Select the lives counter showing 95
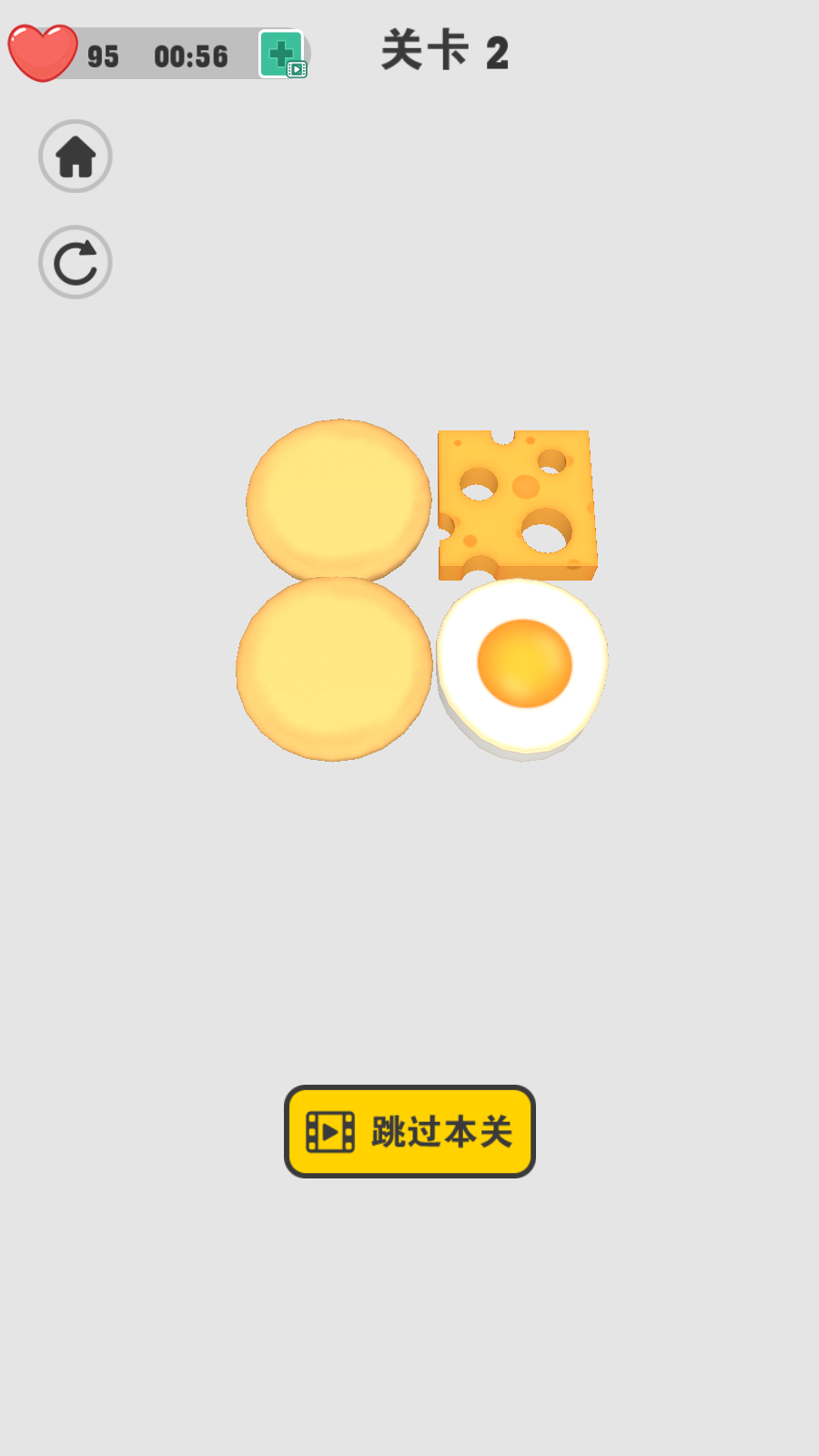The height and width of the screenshot is (1456, 819). pos(103,56)
